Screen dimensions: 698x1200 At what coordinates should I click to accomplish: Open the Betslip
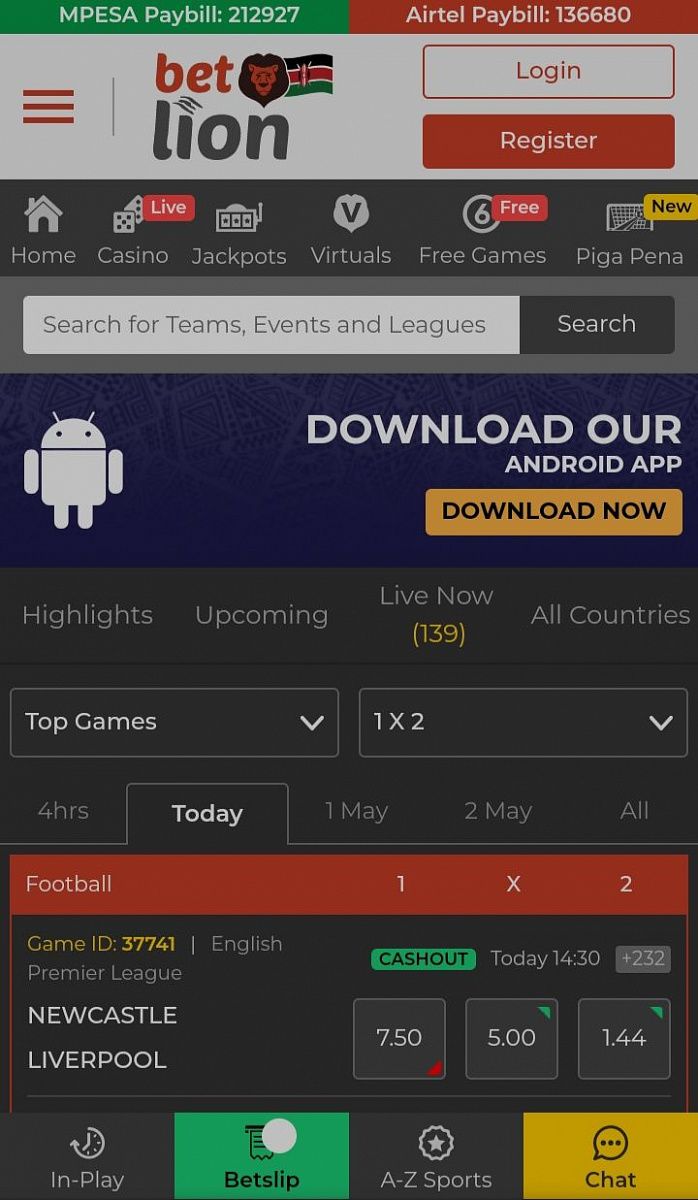(x=261, y=1156)
